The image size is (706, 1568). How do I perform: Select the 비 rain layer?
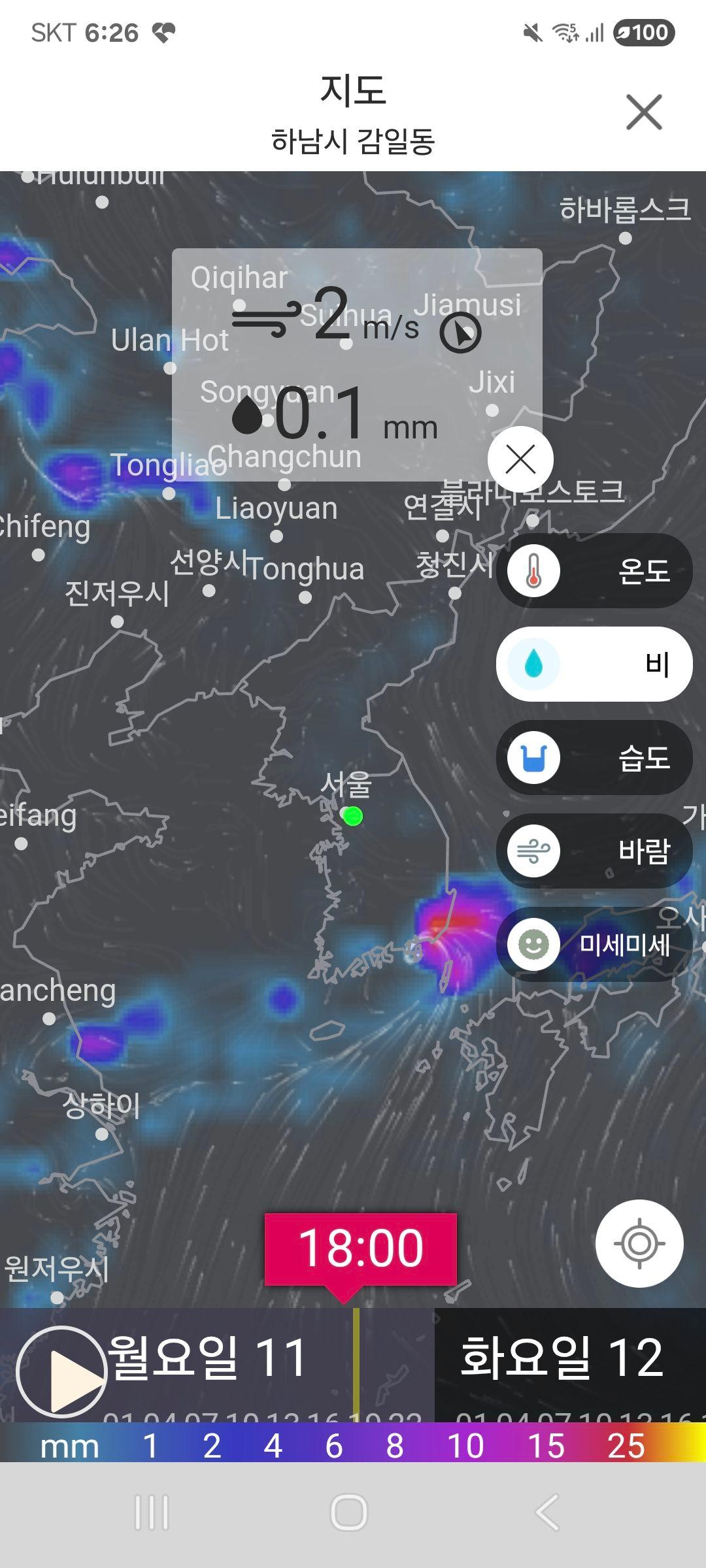click(594, 664)
